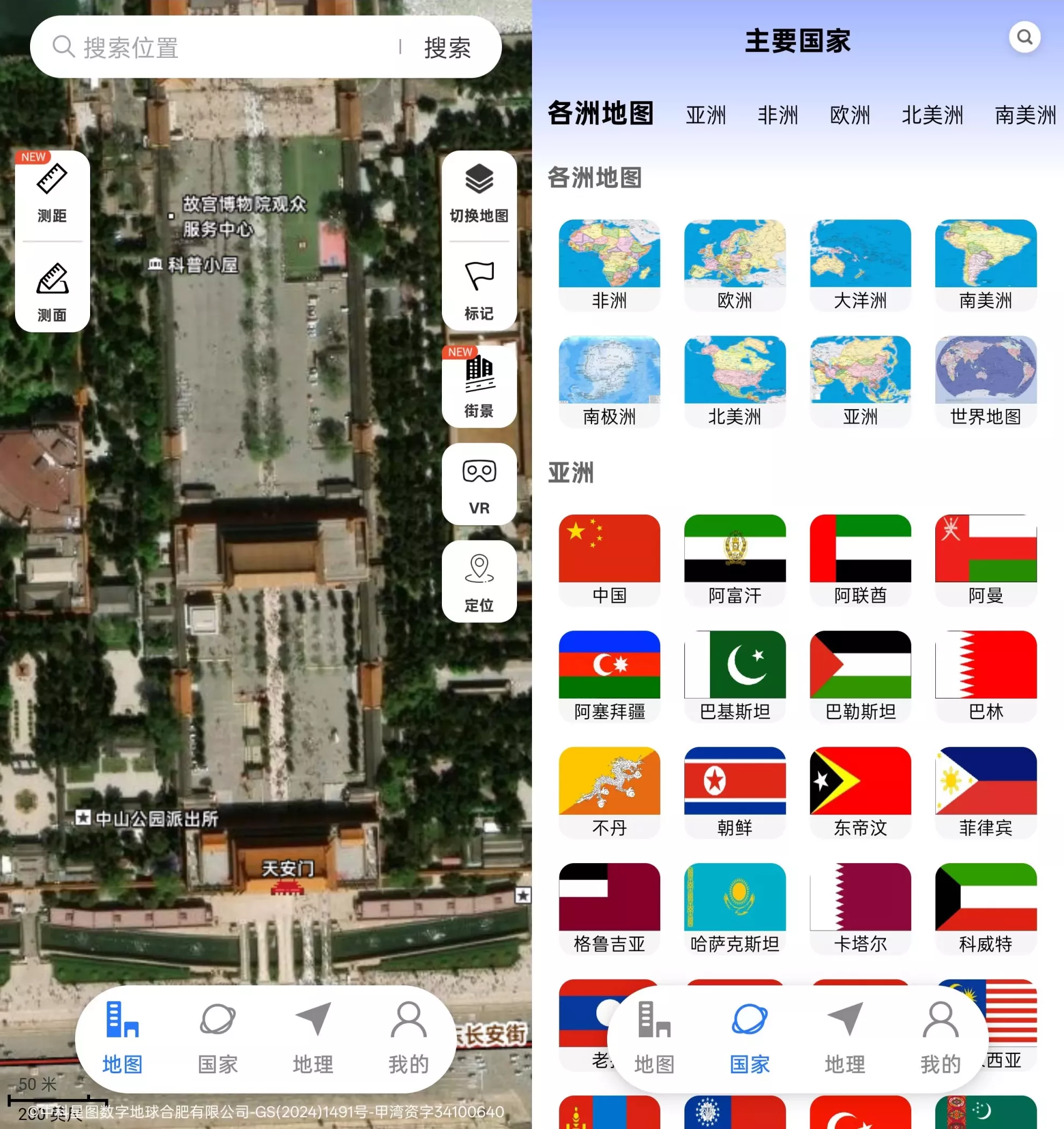
Task: Open the 巴基斯坦 country card
Action: point(735,677)
